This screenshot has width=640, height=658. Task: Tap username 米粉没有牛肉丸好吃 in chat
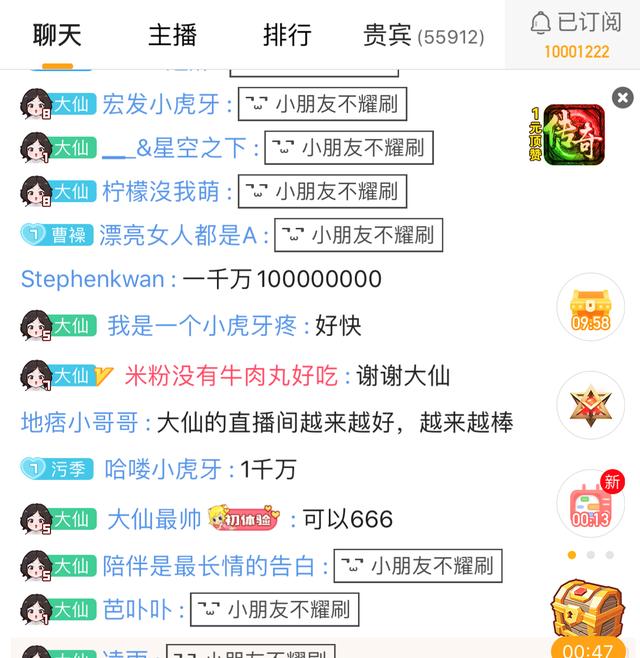(231, 376)
